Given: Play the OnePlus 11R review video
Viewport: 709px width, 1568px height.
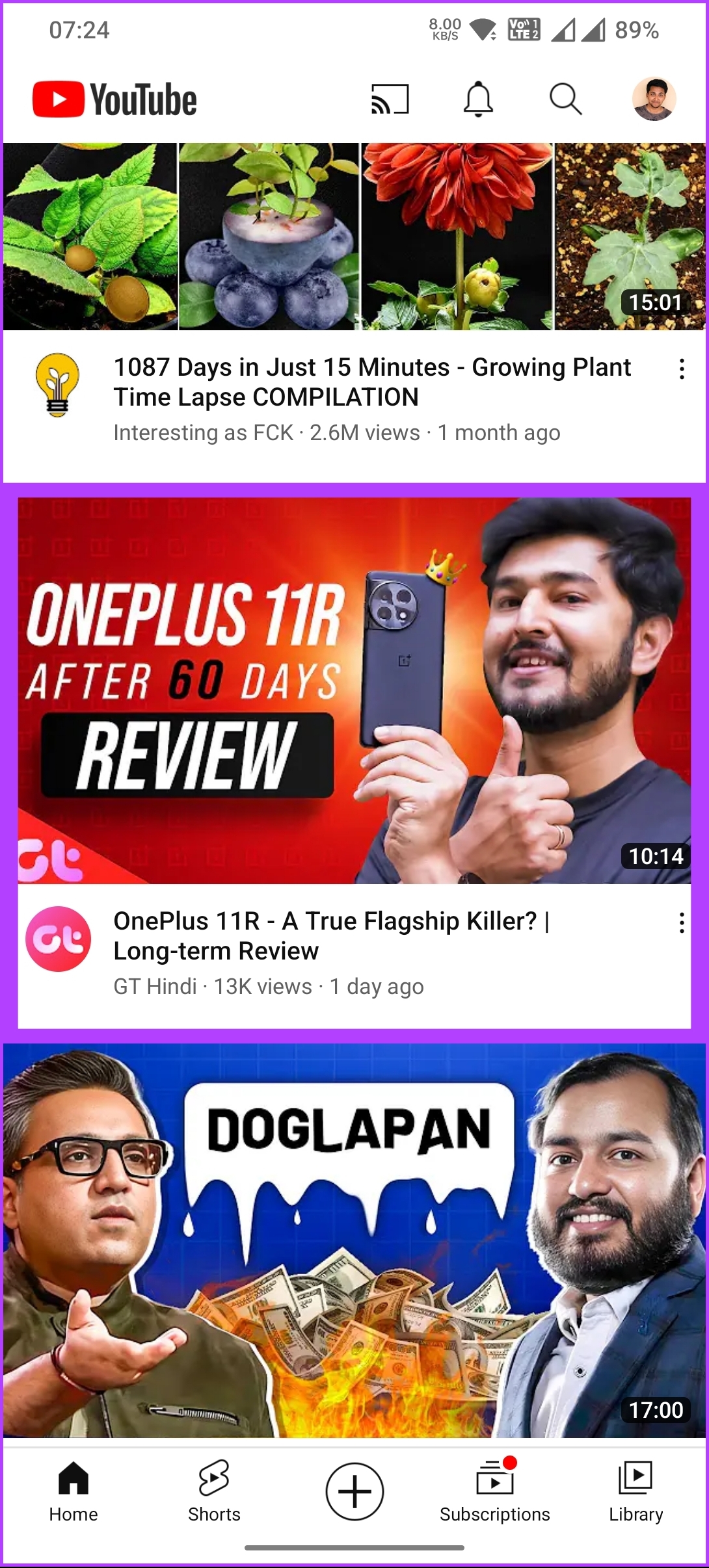Looking at the screenshot, I should (354, 690).
